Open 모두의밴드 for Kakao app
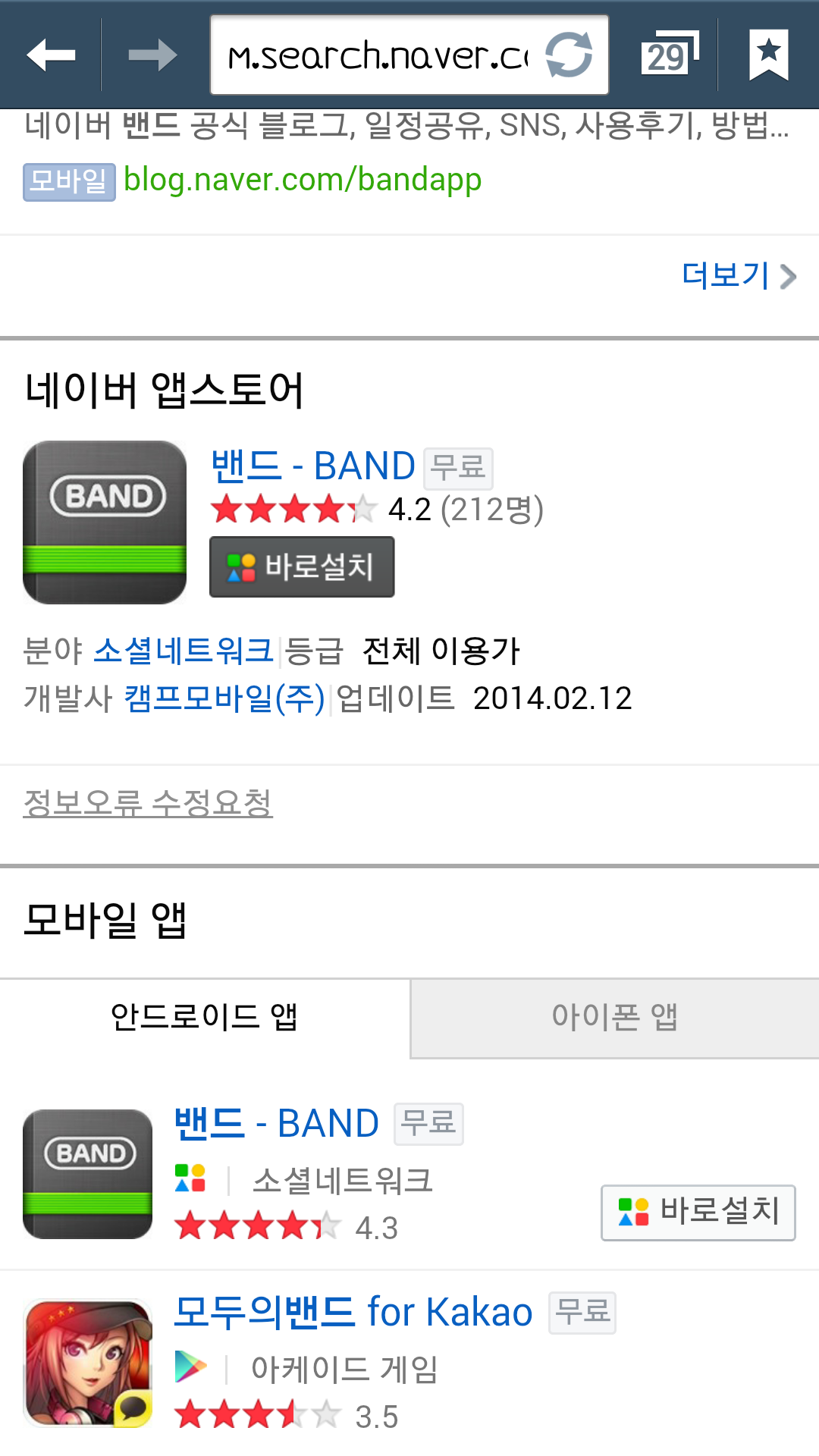This screenshot has width=819, height=1456. pyautogui.click(x=353, y=1312)
